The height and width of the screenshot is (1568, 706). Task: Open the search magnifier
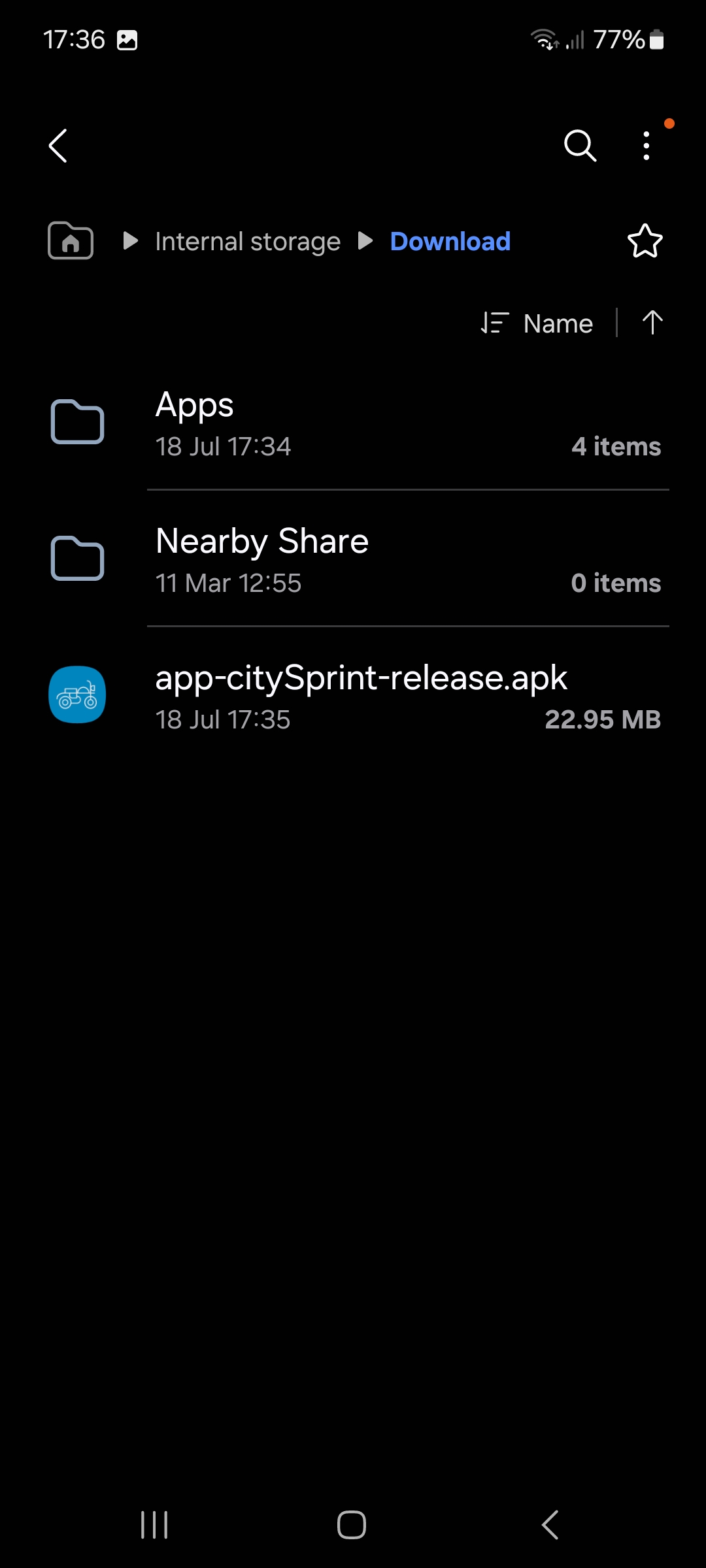point(580,145)
